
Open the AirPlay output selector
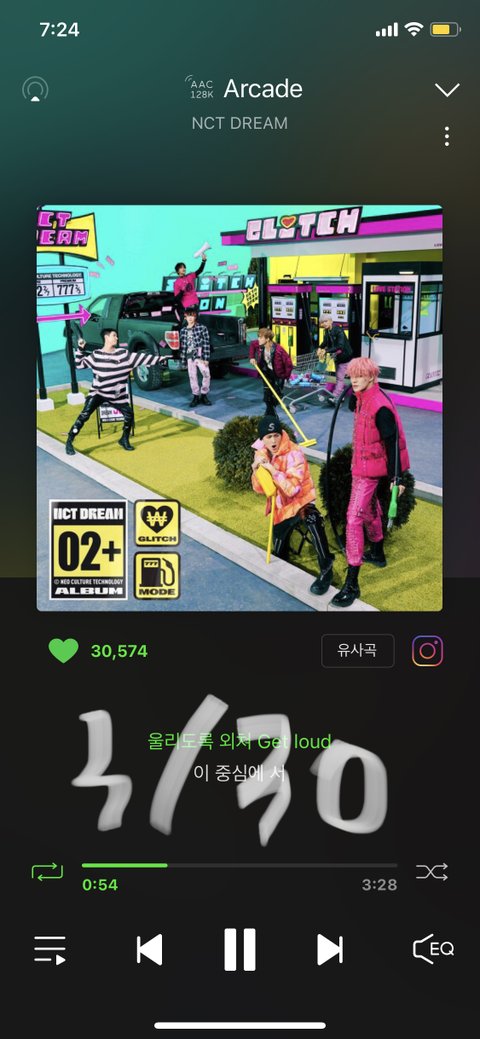35,89
